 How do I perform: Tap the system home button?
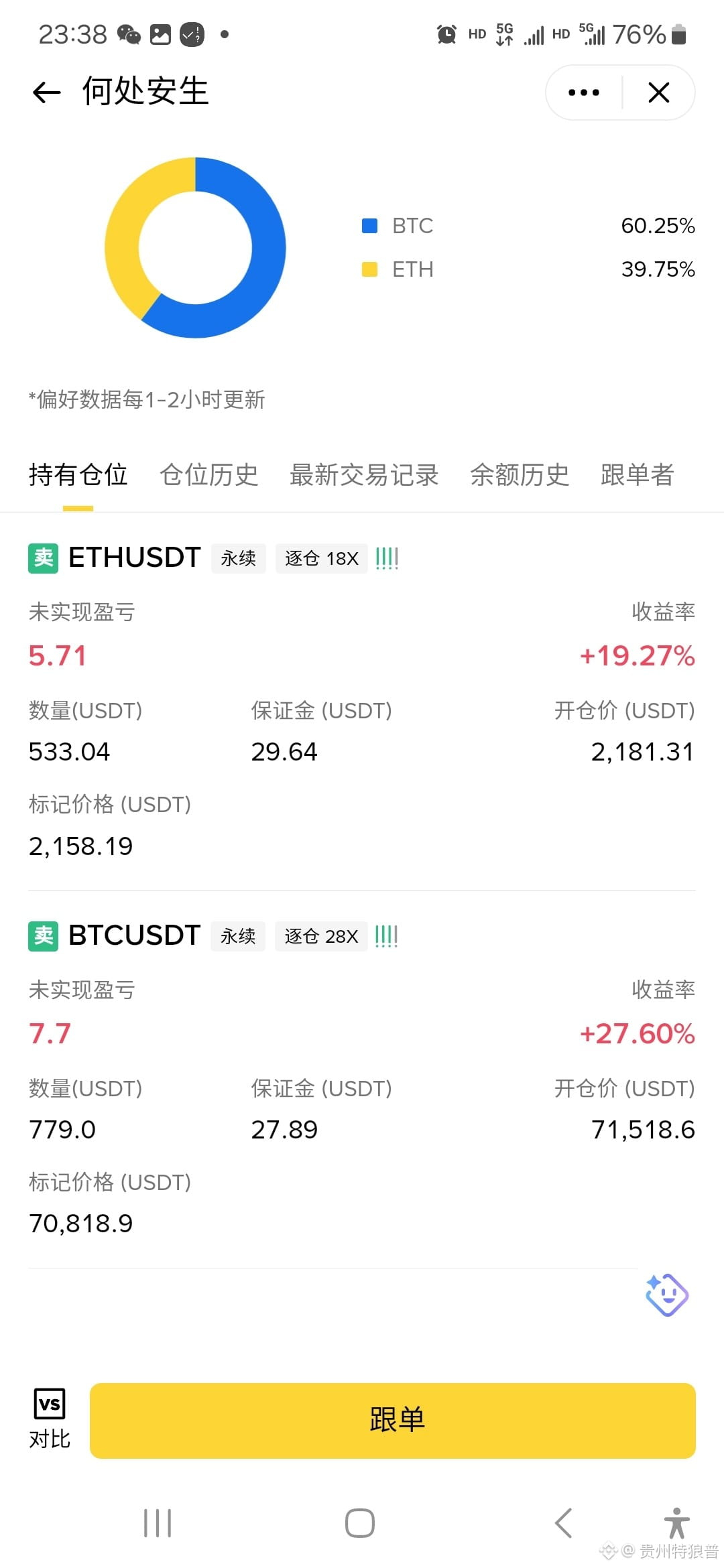(x=360, y=1522)
